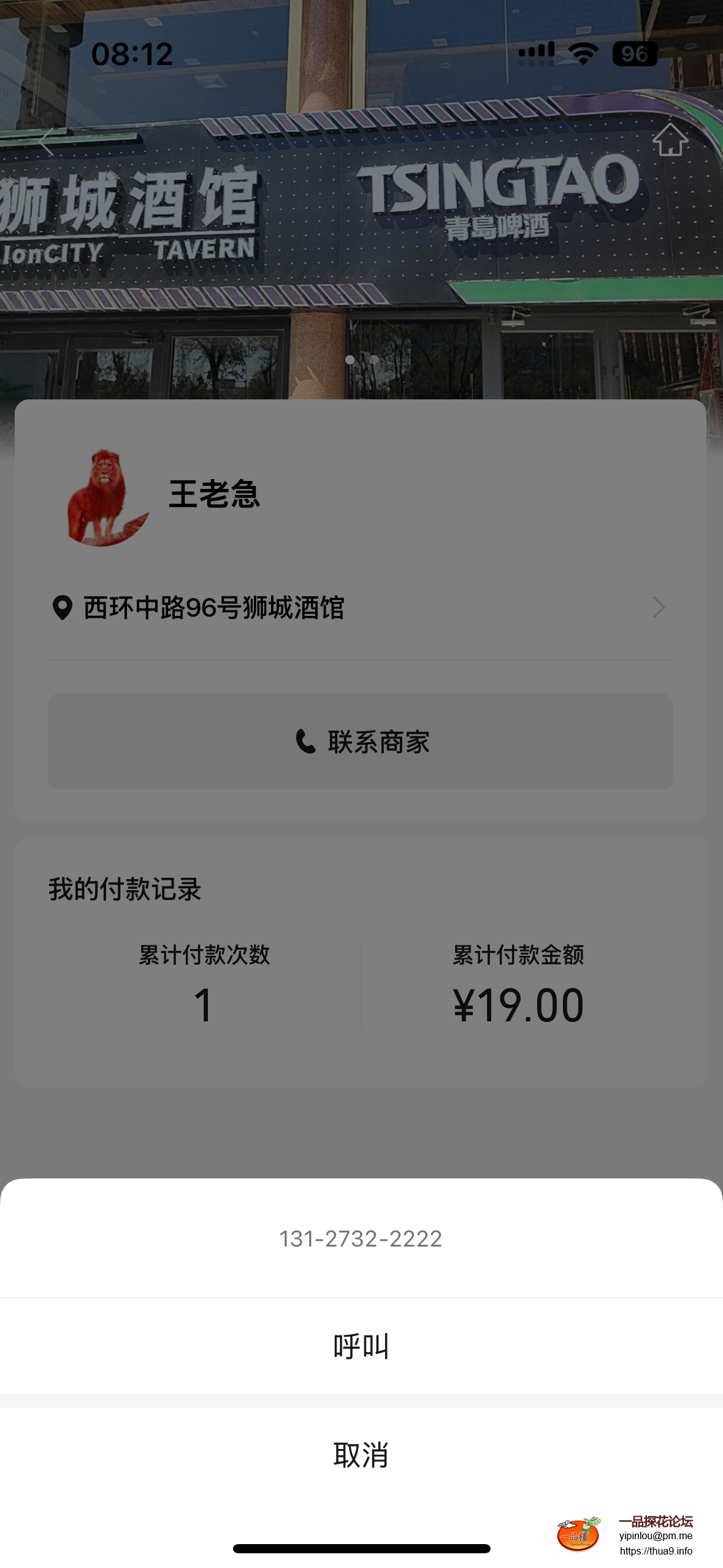Tap 取消 to dismiss the call sheet
The height and width of the screenshot is (1568, 723).
[x=361, y=1453]
